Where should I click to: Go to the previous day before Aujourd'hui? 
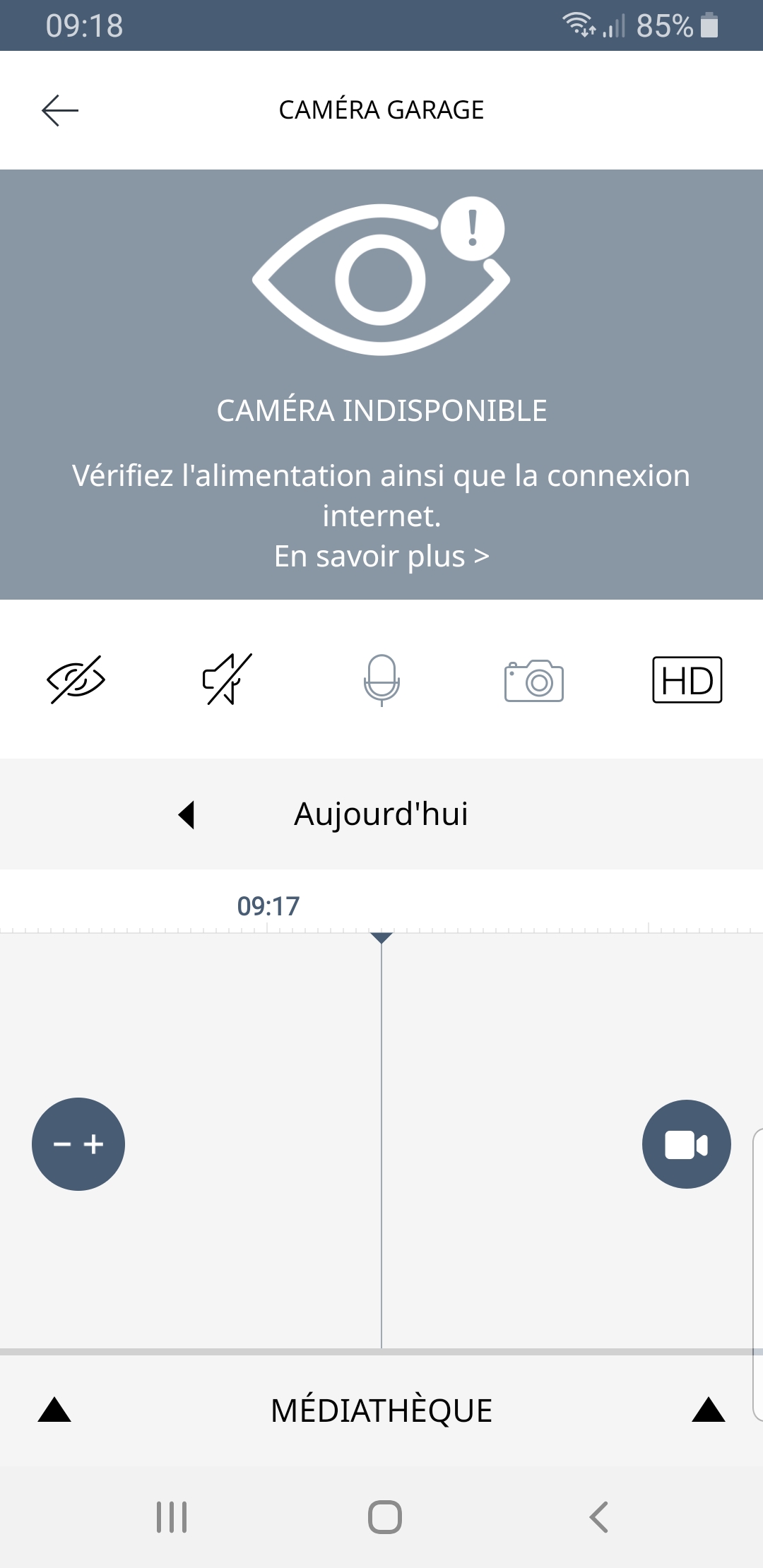pyautogui.click(x=187, y=814)
